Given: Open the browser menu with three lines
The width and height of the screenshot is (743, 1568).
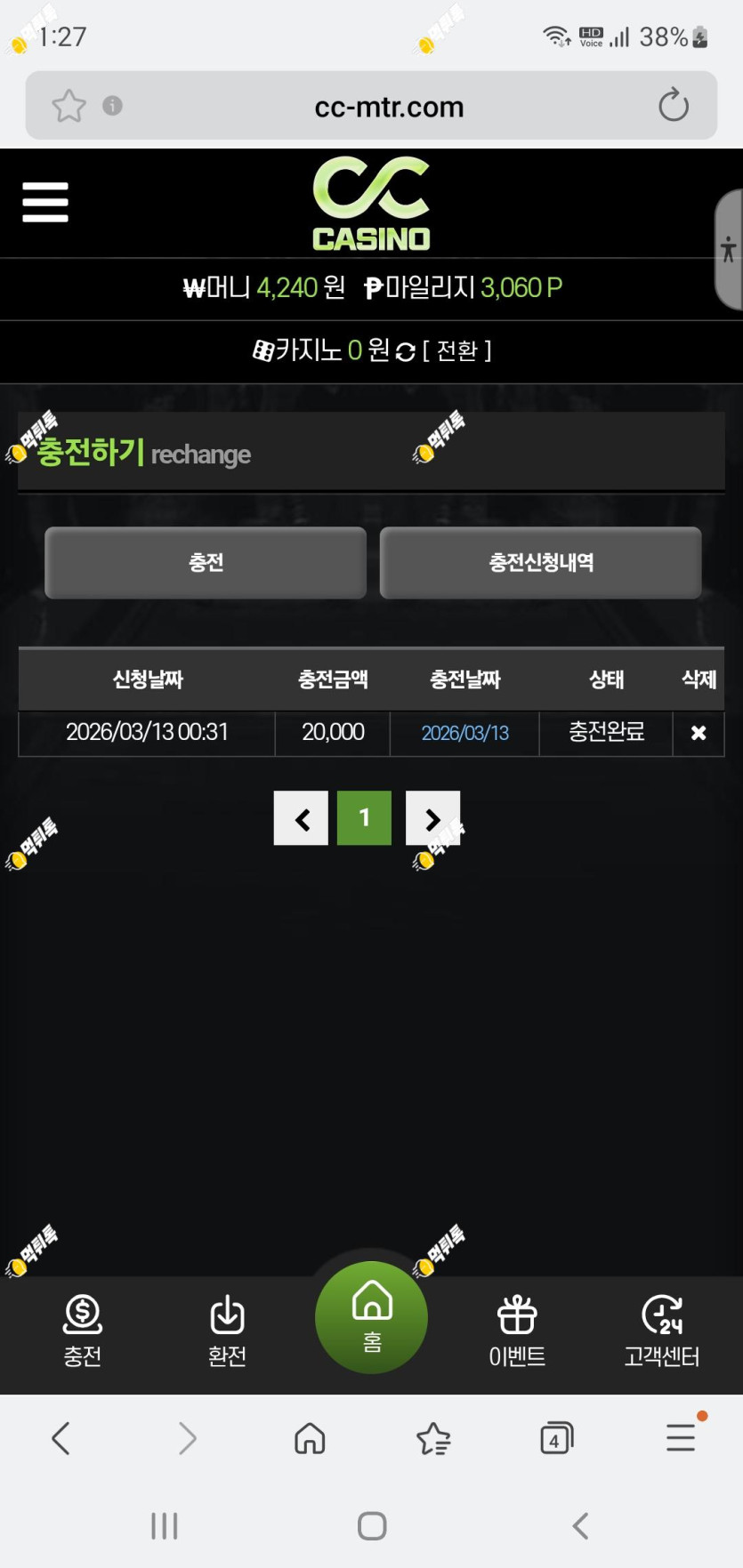Looking at the screenshot, I should (x=681, y=1437).
